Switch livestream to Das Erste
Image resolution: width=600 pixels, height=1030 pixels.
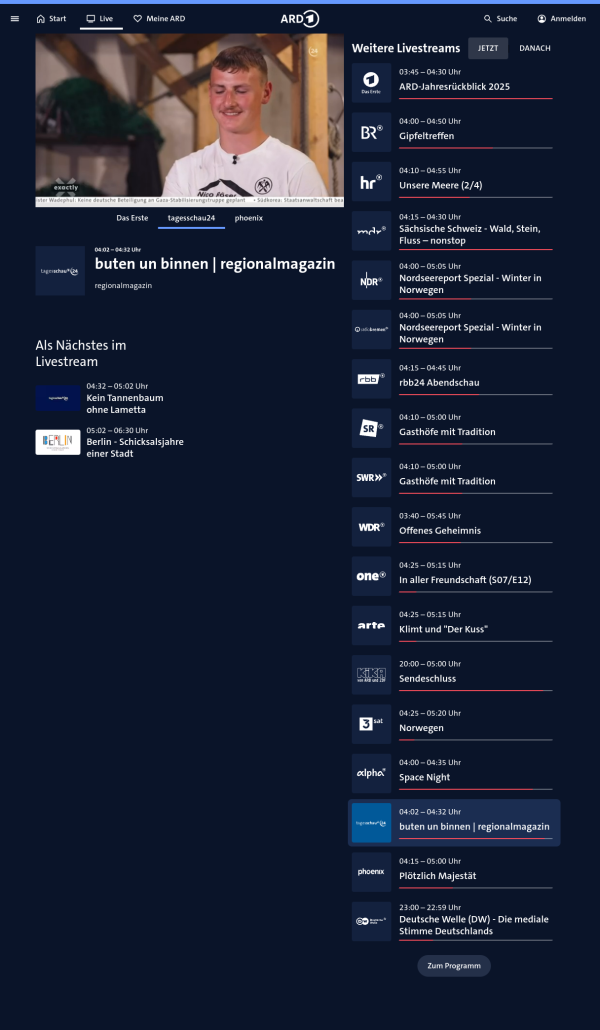pos(132,217)
